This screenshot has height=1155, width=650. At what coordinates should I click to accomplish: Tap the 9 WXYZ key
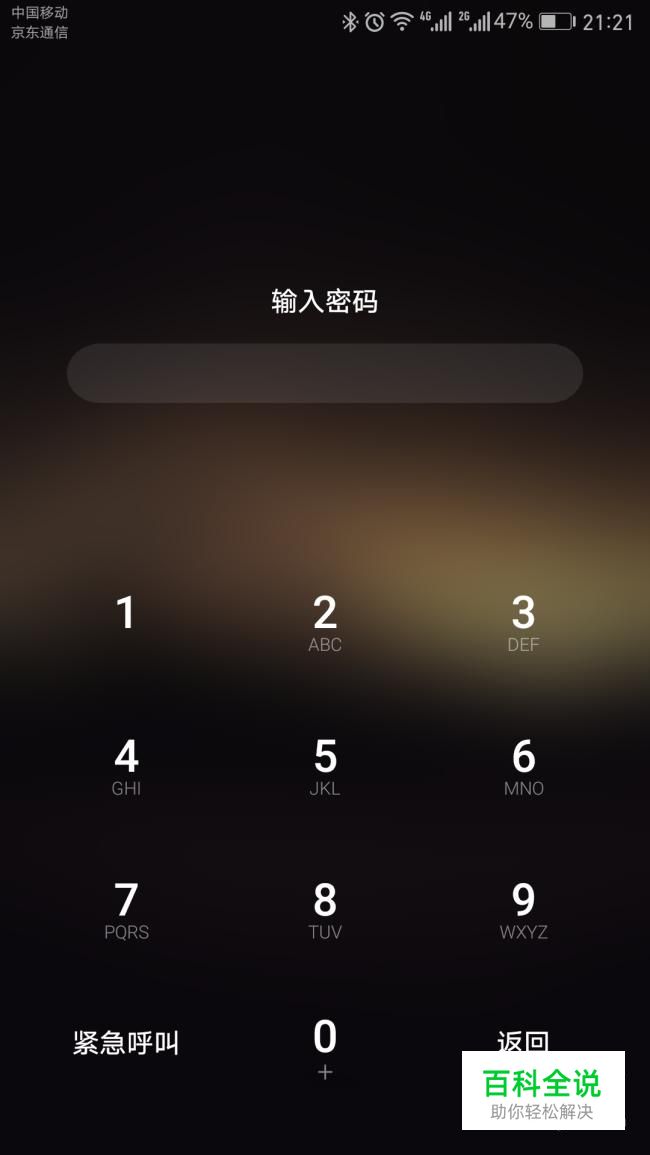[523, 909]
